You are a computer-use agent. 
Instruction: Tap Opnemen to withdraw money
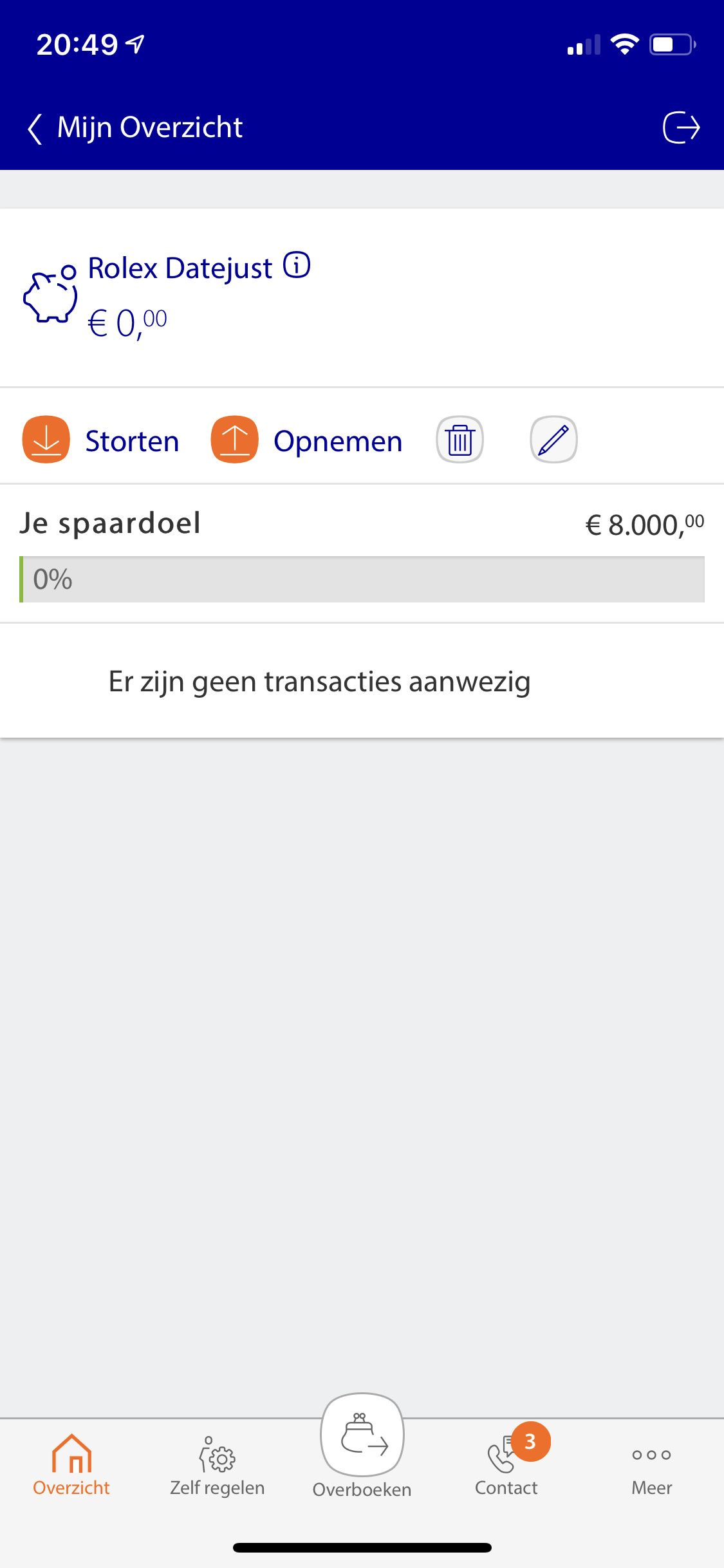[307, 440]
